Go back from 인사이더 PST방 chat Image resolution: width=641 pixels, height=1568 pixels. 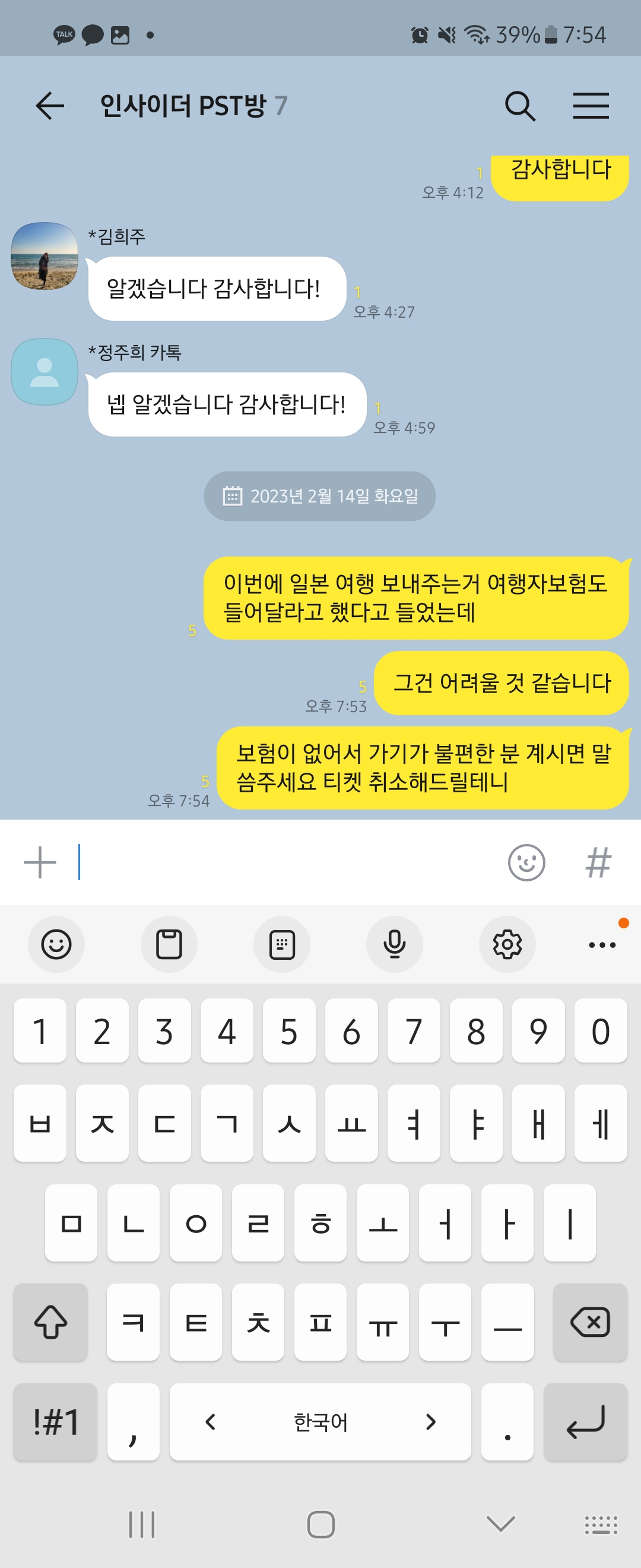point(50,106)
